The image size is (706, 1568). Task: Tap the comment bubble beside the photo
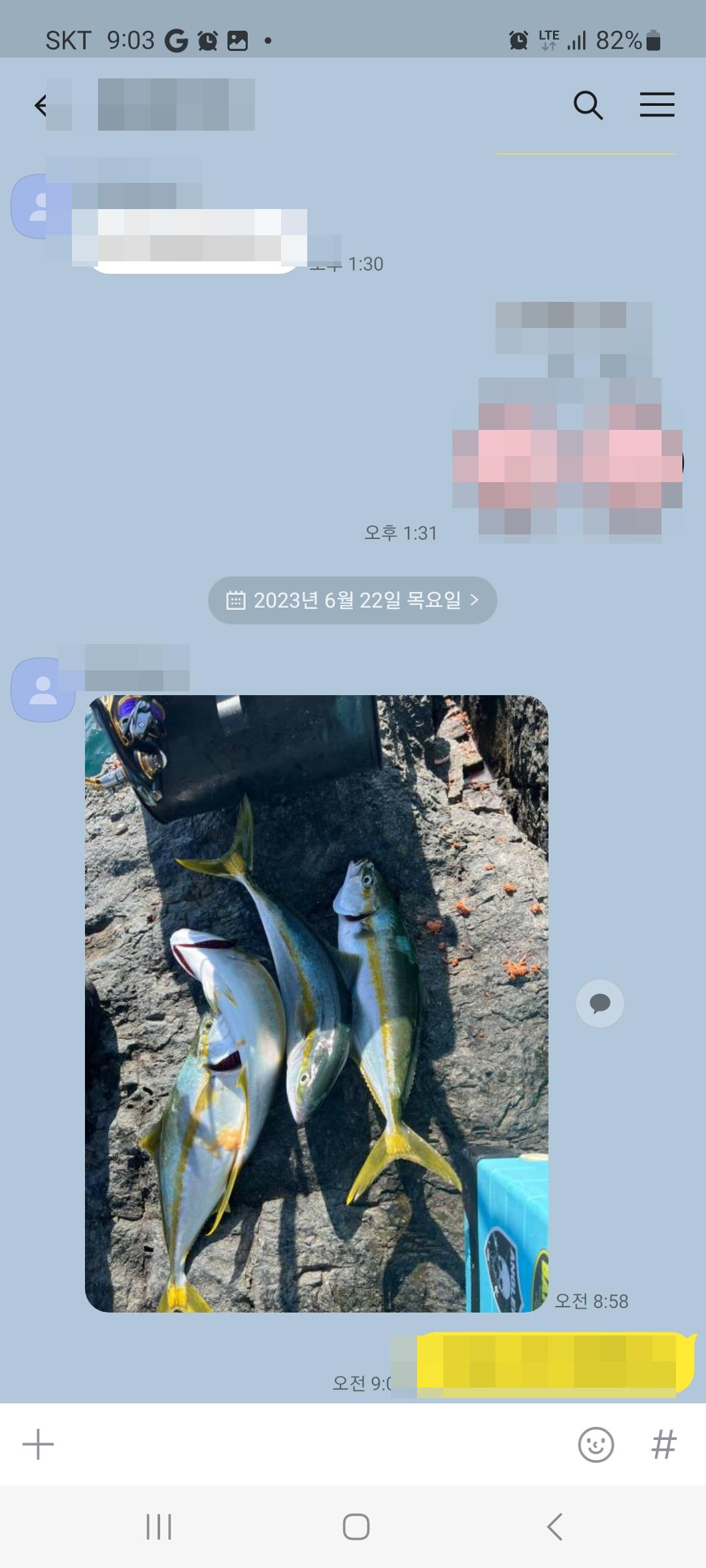pos(599,1003)
